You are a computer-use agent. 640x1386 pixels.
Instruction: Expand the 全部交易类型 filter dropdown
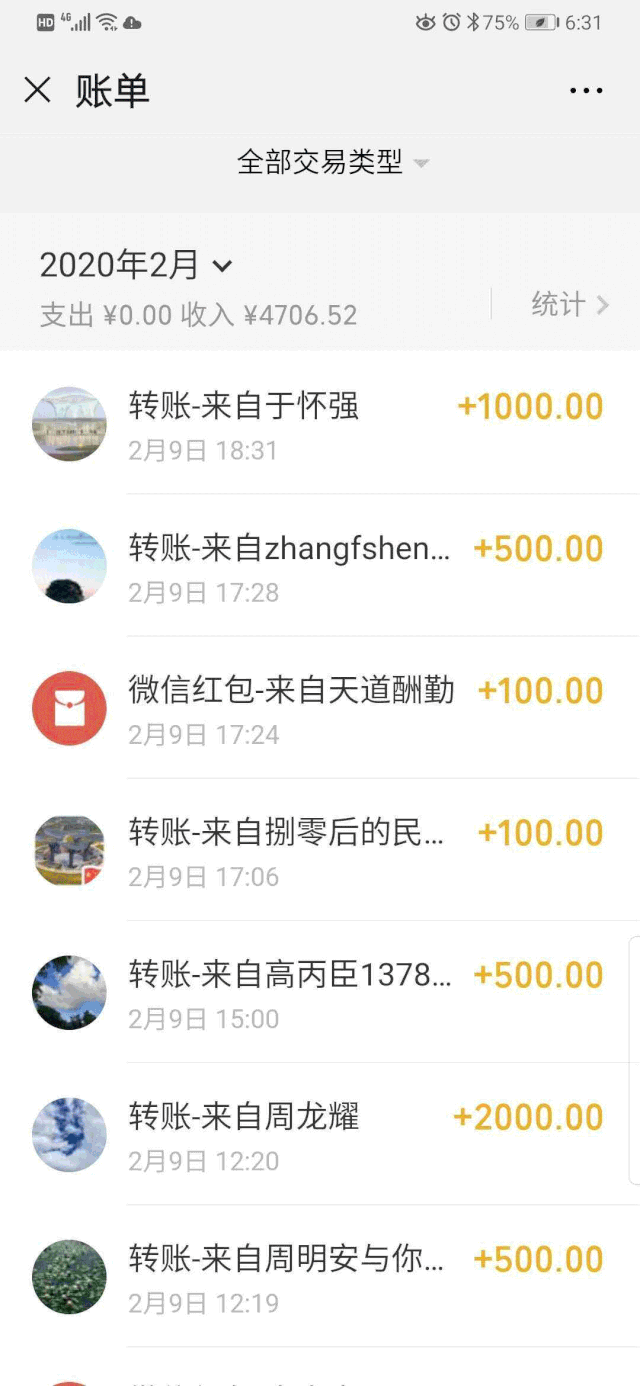click(x=333, y=161)
